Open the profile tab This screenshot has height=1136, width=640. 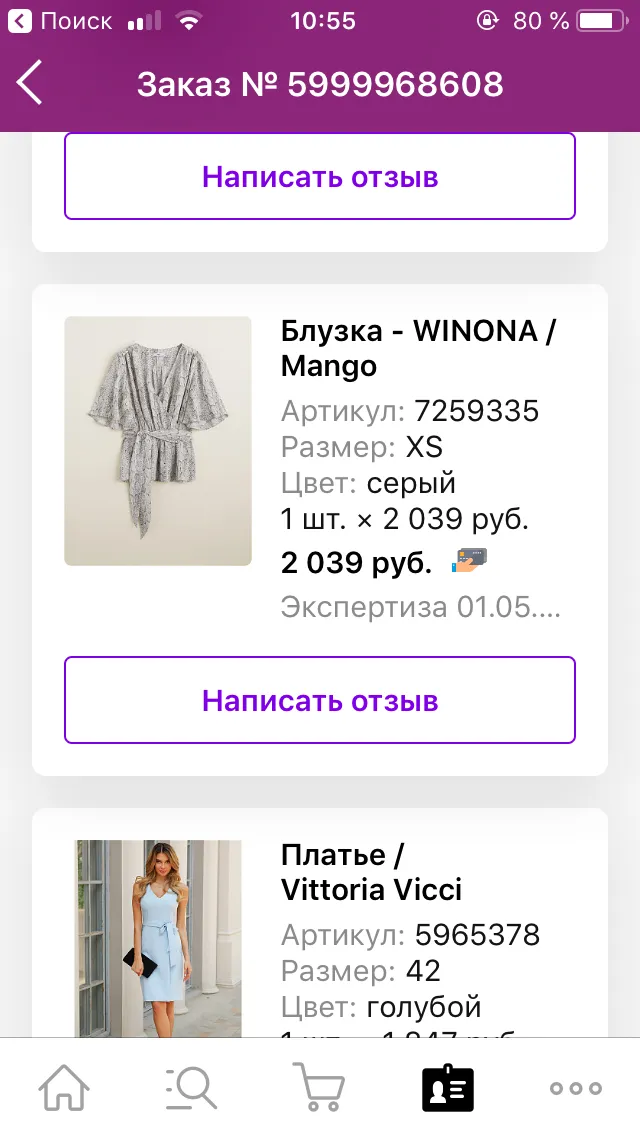pos(448,1087)
